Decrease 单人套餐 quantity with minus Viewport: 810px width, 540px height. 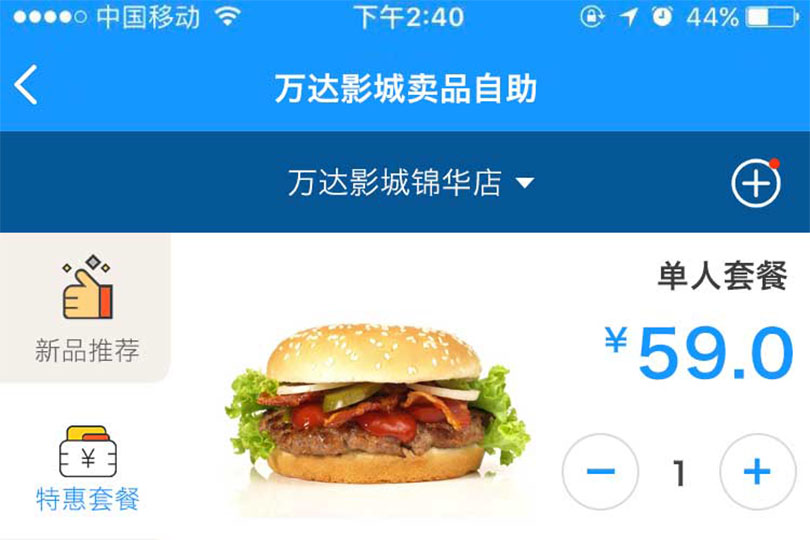click(600, 472)
